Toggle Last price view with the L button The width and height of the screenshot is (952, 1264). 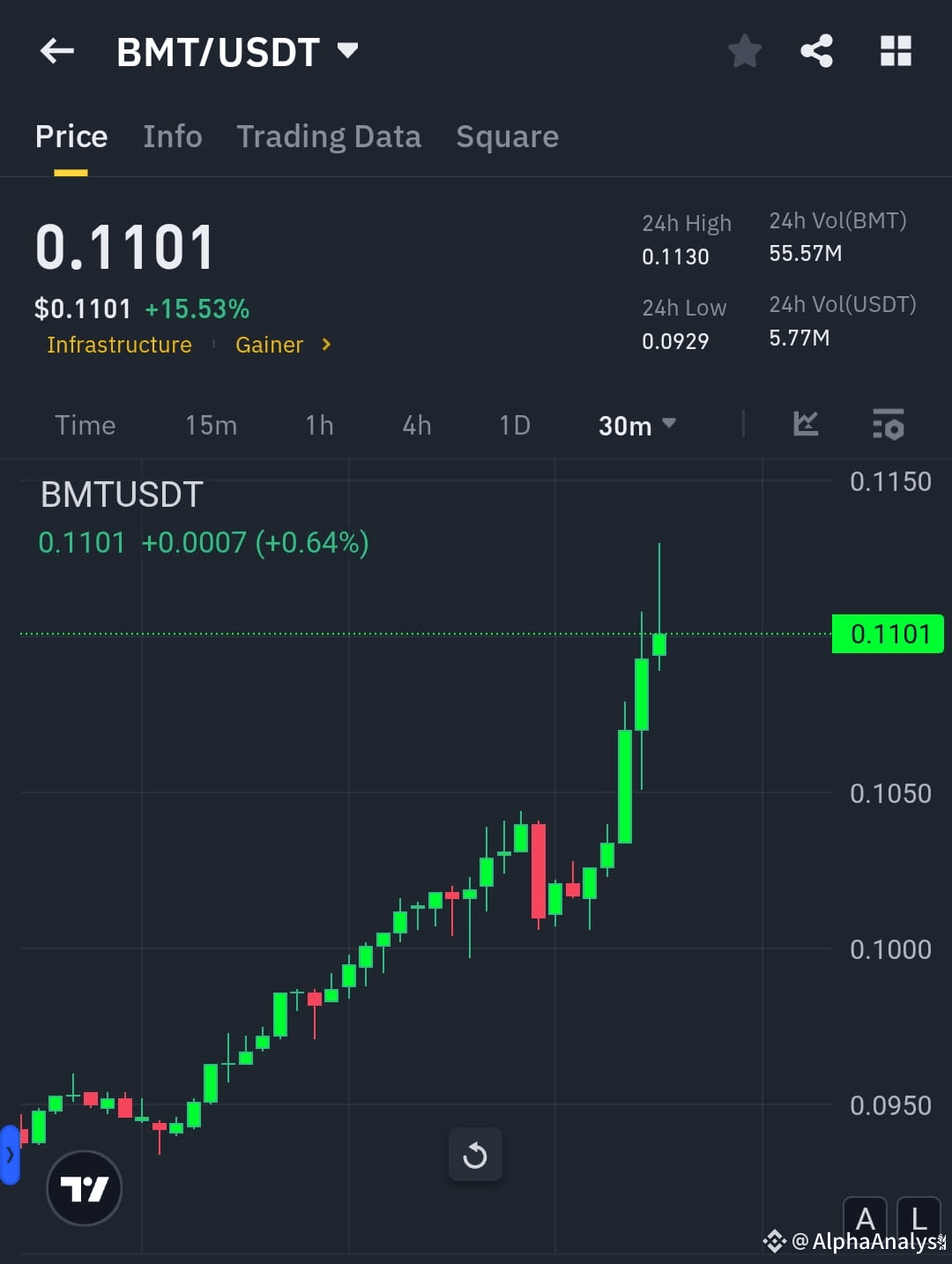tap(916, 1218)
